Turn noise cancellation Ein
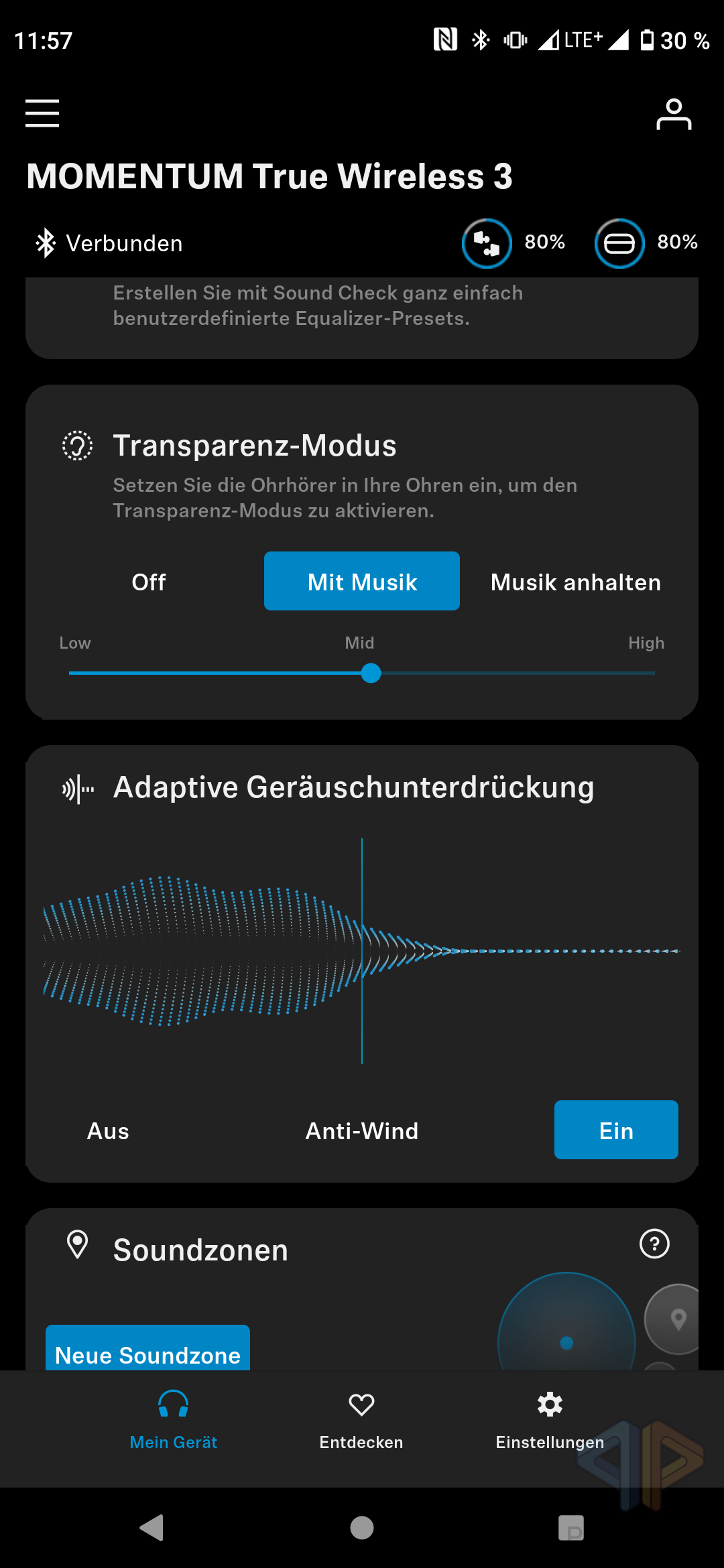Screen dimensions: 724x1568 click(616, 1130)
